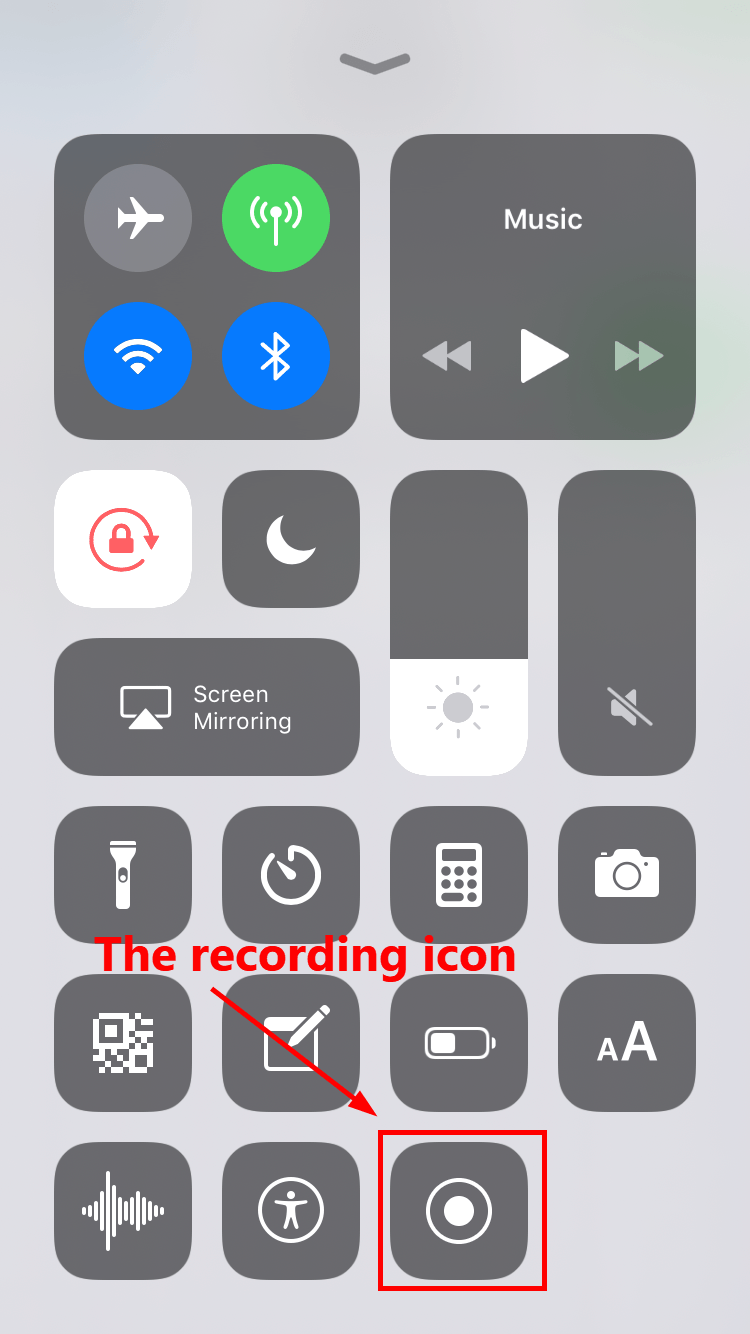
Task: Play music in the Music widget
Action: click(x=543, y=356)
